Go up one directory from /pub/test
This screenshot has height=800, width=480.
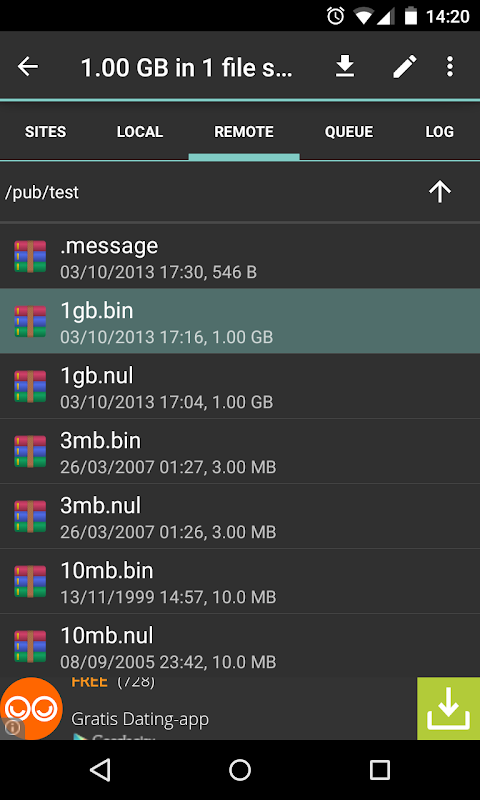(x=440, y=192)
